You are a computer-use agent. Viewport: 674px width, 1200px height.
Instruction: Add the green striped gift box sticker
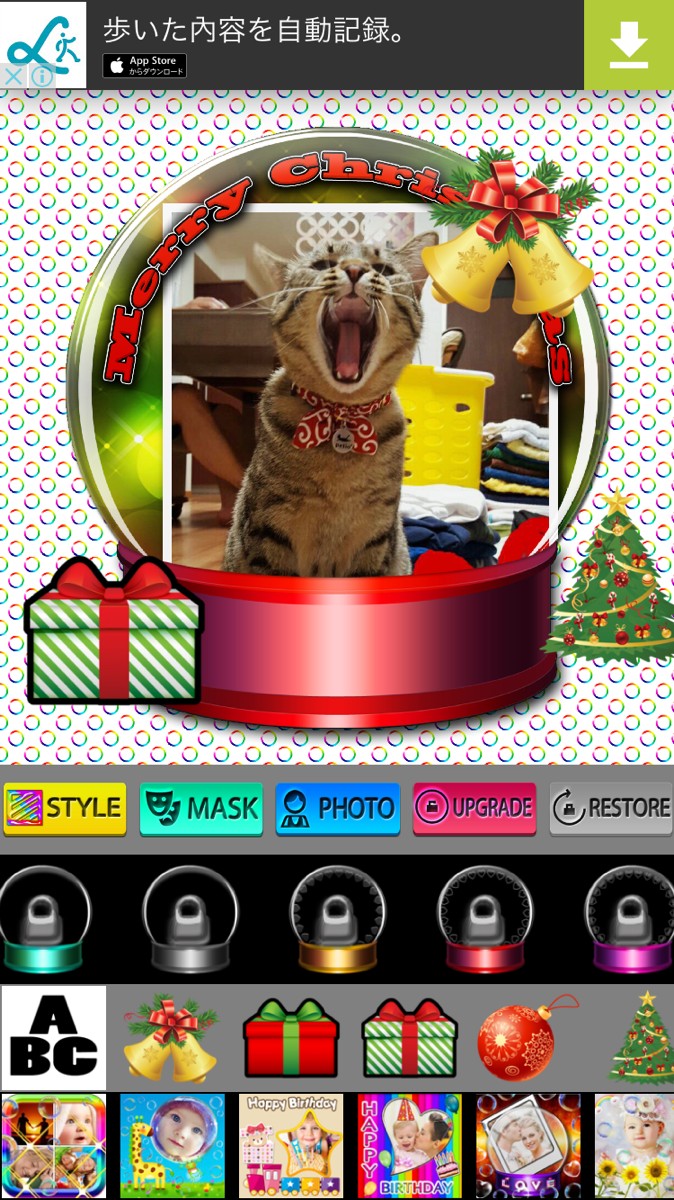pyautogui.click(x=409, y=1040)
